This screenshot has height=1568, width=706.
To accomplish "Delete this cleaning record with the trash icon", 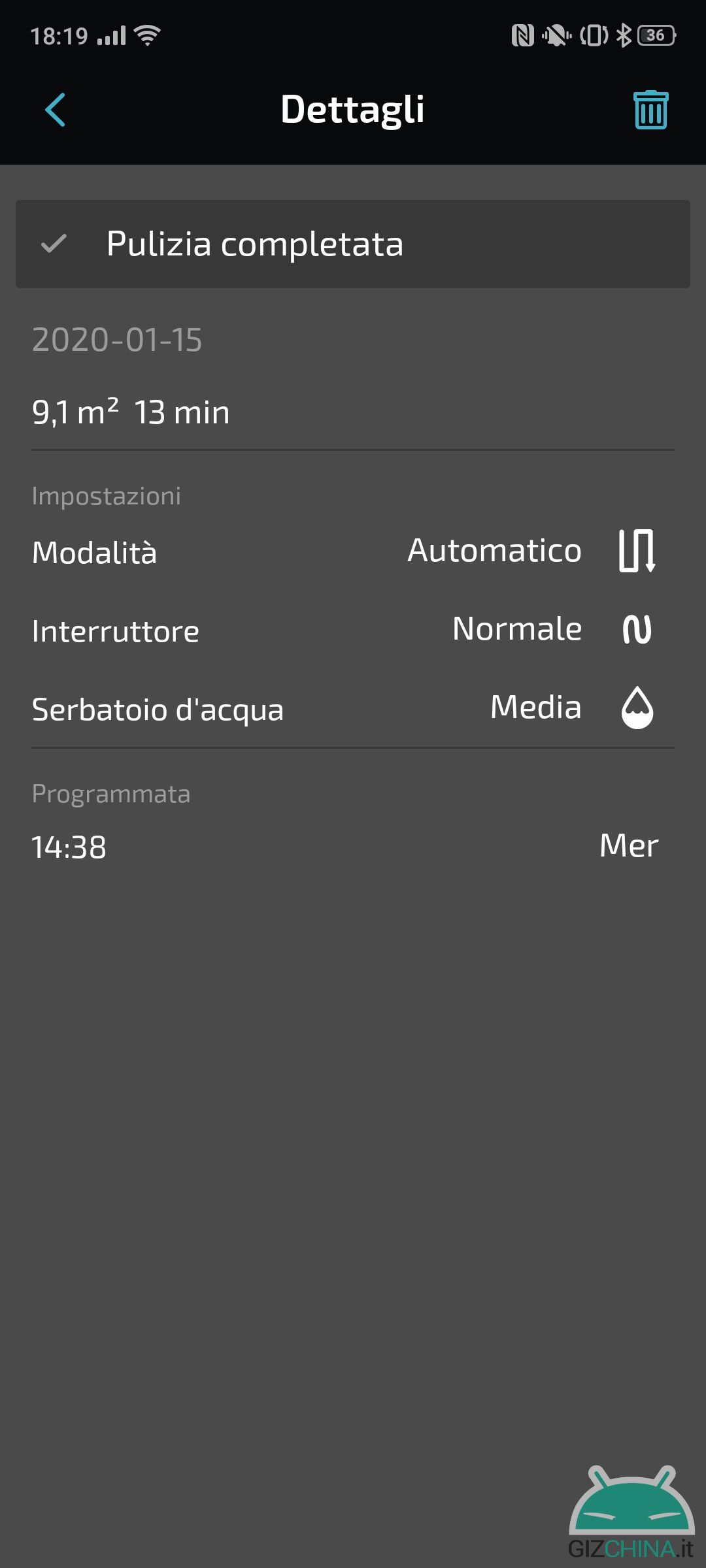I will click(x=650, y=110).
